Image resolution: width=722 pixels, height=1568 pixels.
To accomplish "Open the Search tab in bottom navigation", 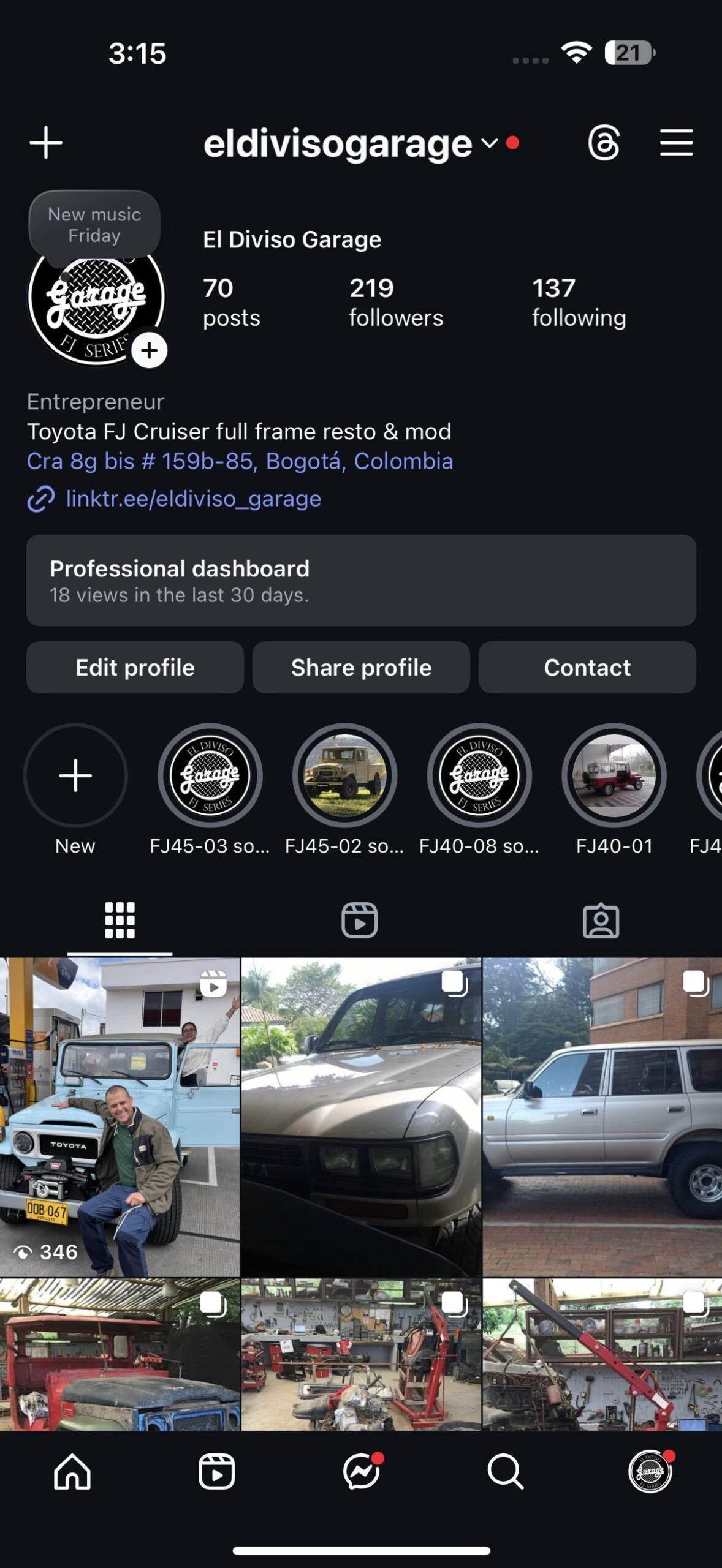I will coord(505,1471).
